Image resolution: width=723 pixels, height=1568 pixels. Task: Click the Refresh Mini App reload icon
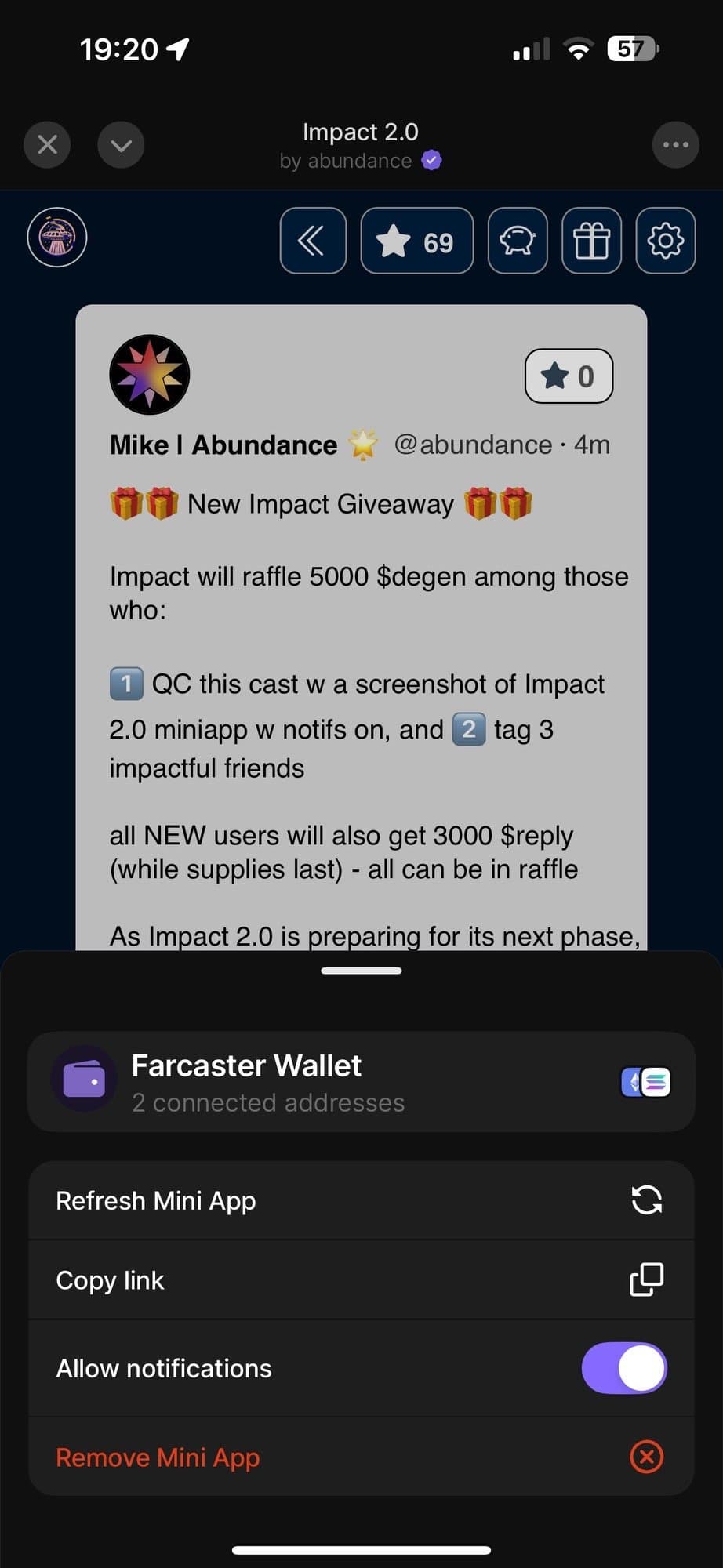645,1200
